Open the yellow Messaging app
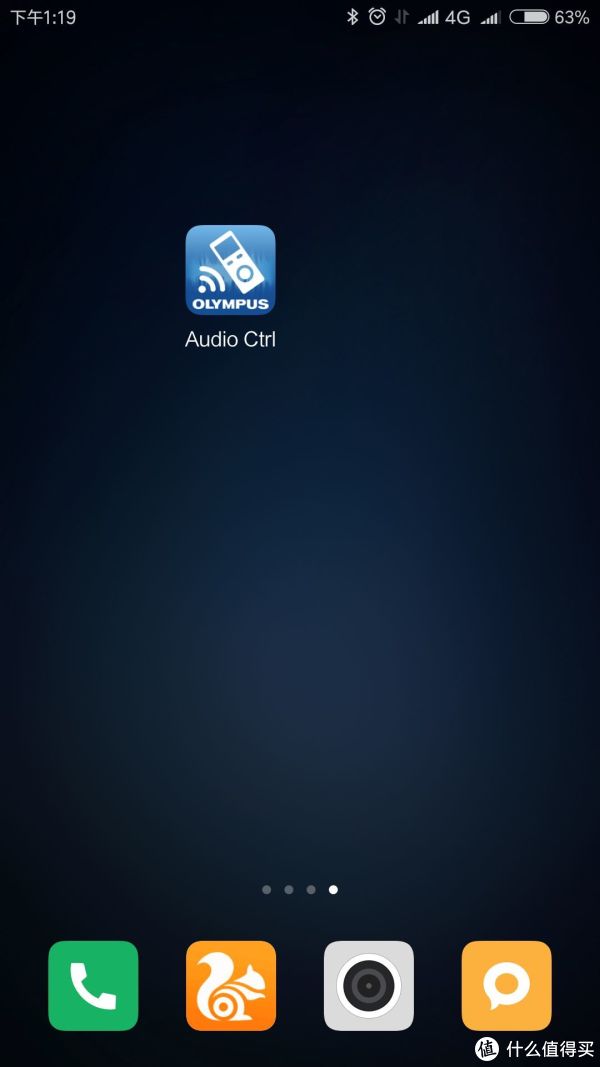600x1067 pixels. (506, 985)
